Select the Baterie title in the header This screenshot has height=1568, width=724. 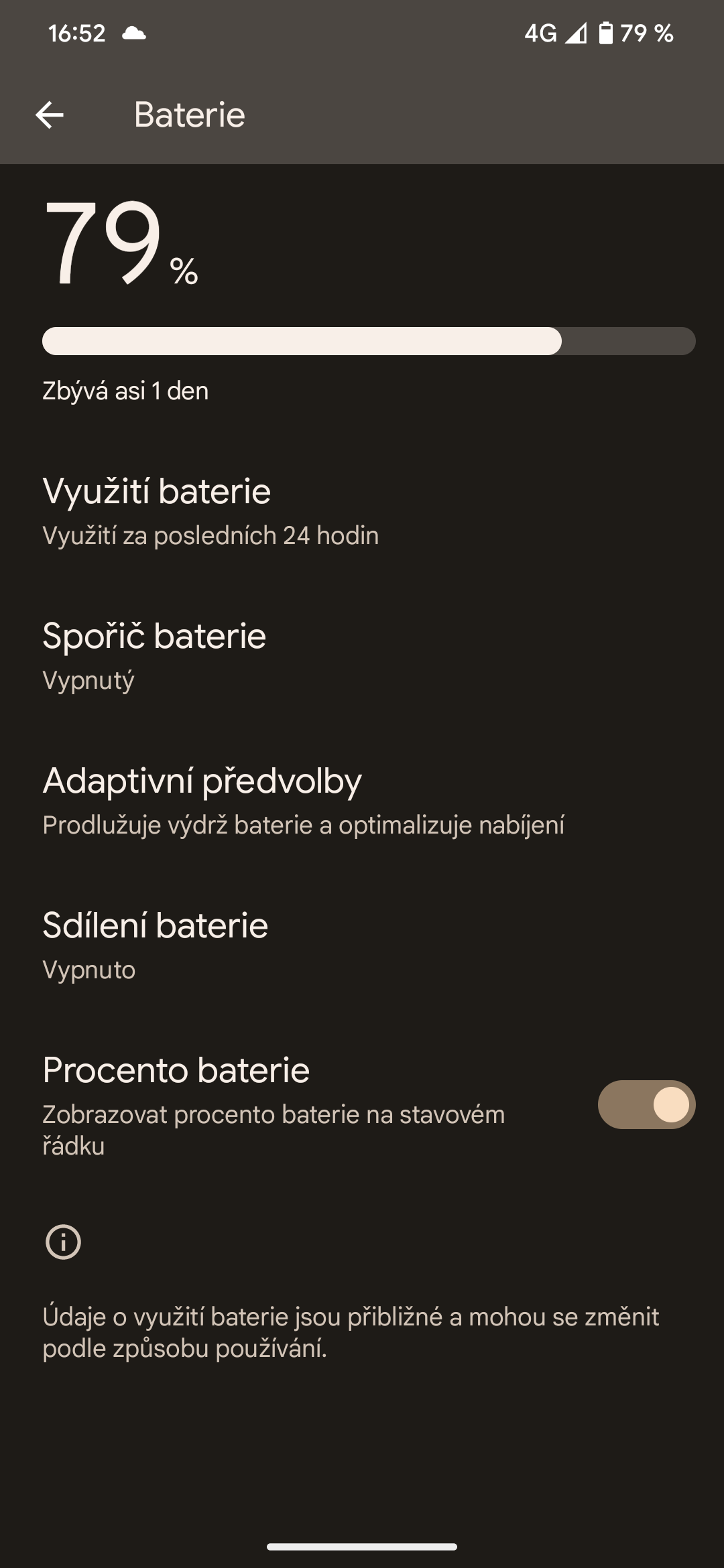click(x=188, y=114)
